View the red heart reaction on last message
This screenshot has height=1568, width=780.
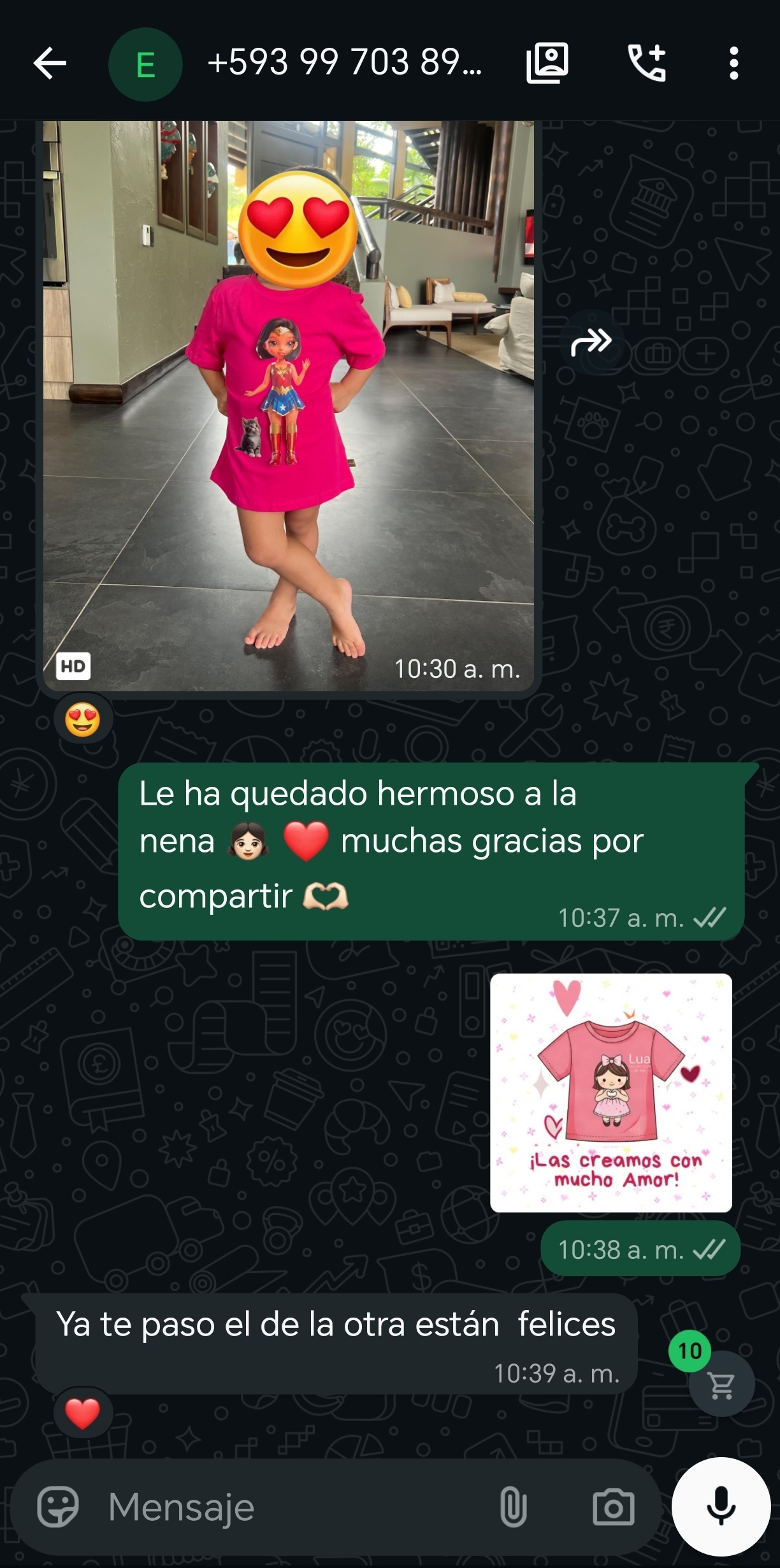pos(83,1414)
